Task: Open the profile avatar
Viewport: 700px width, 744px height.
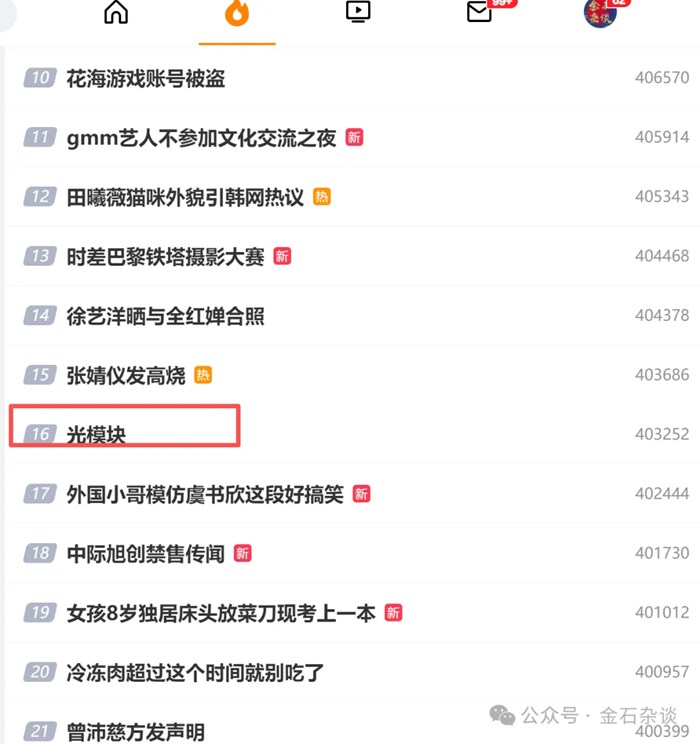Action: (x=600, y=13)
